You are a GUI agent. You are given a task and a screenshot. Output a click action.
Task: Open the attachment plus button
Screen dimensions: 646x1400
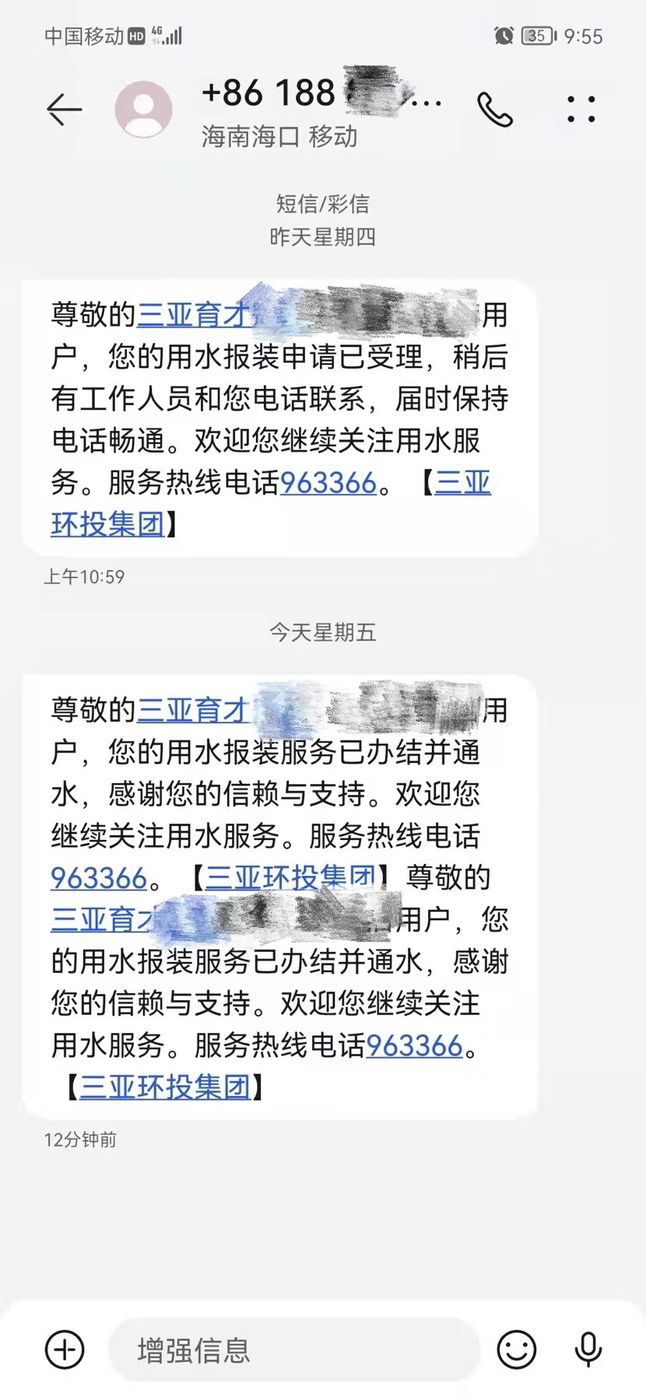click(65, 1349)
